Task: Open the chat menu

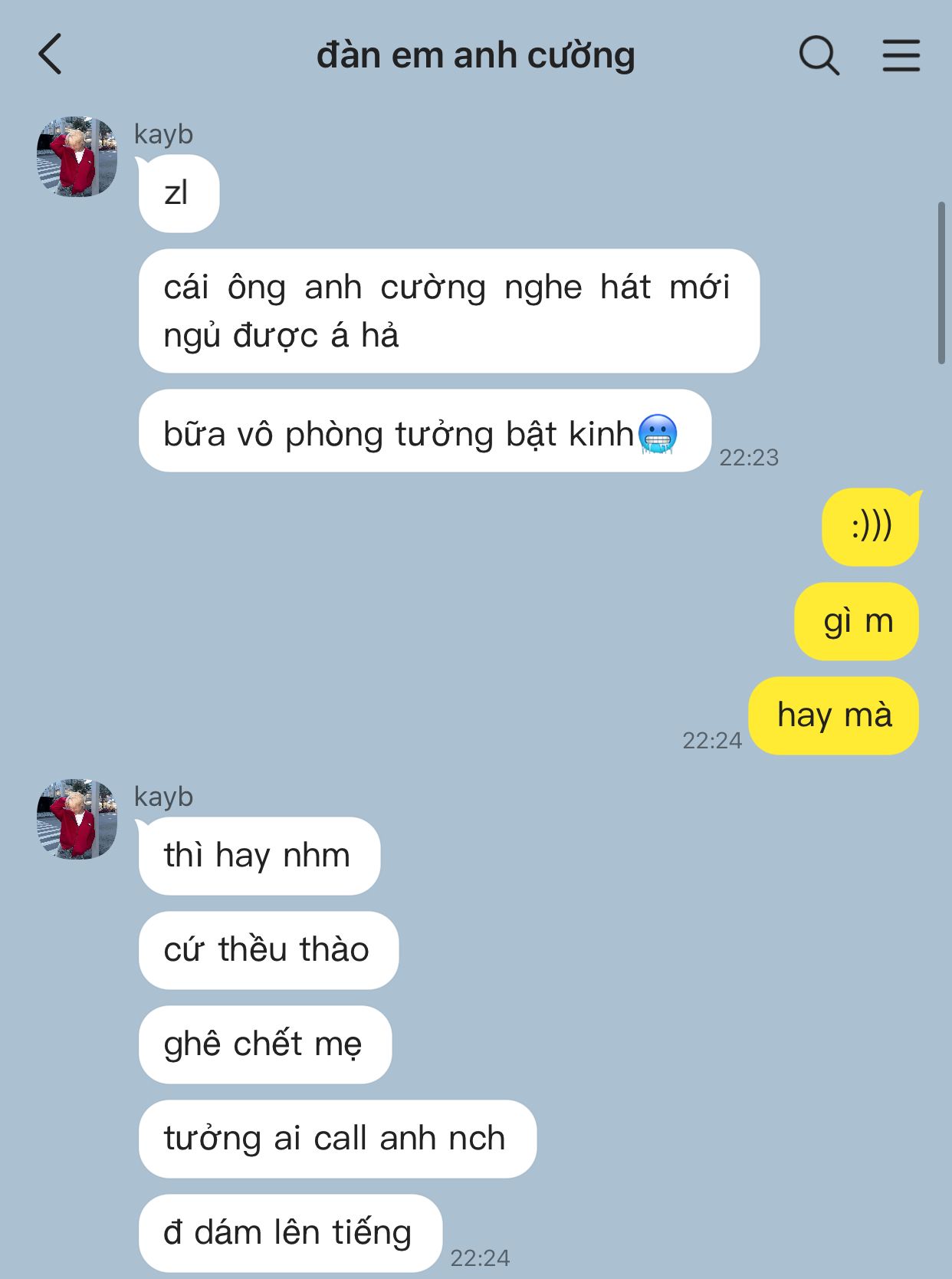Action: click(x=901, y=55)
